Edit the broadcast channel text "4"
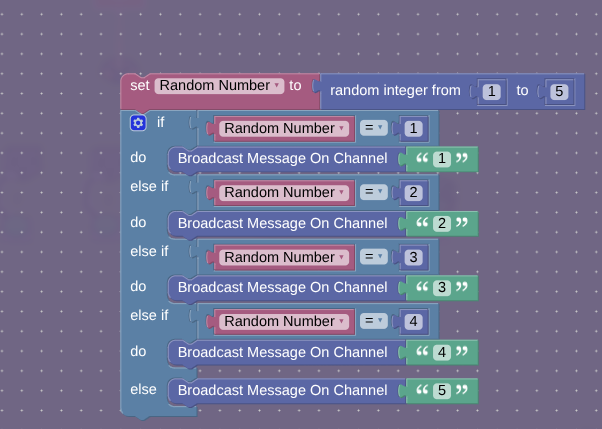602x429 pixels. [441, 352]
